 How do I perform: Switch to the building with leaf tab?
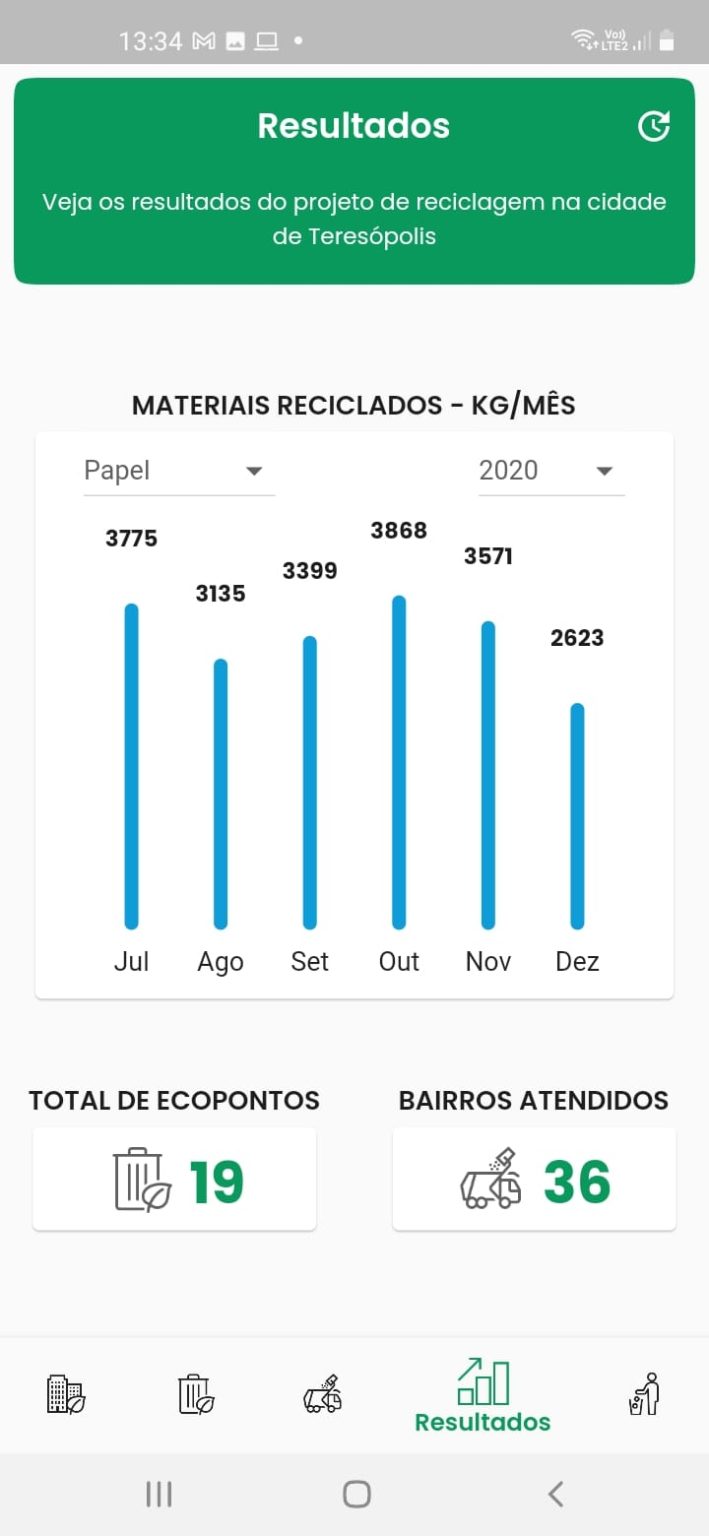pos(66,1394)
